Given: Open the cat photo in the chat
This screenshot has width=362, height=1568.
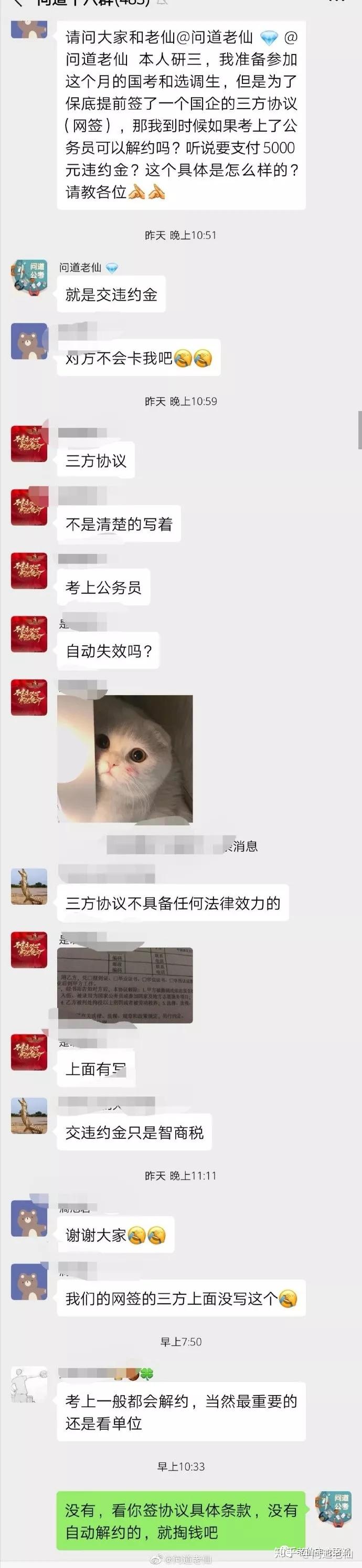Looking at the screenshot, I should (x=125, y=758).
